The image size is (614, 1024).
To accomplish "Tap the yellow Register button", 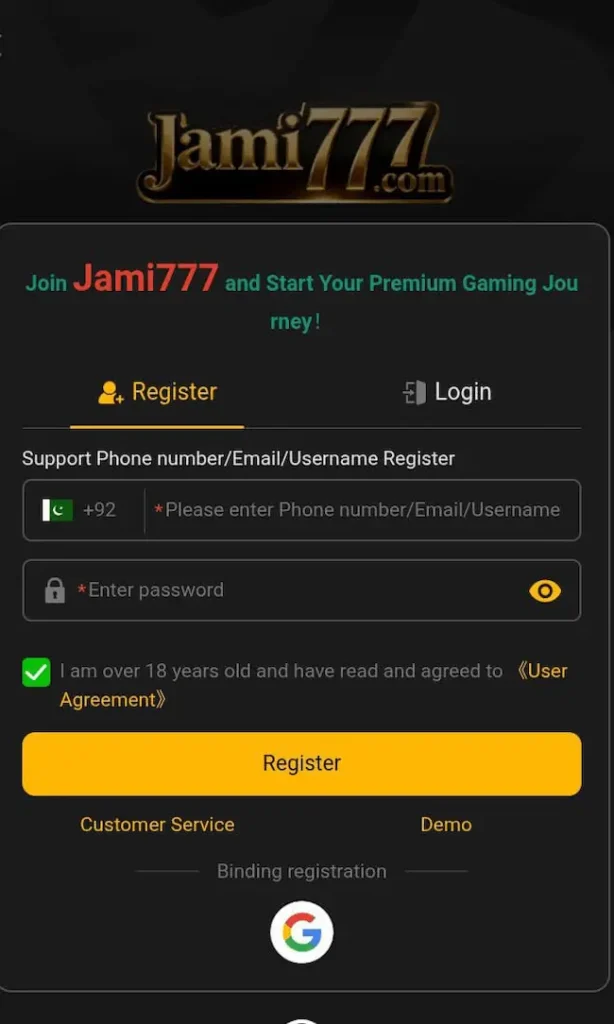I will [301, 763].
